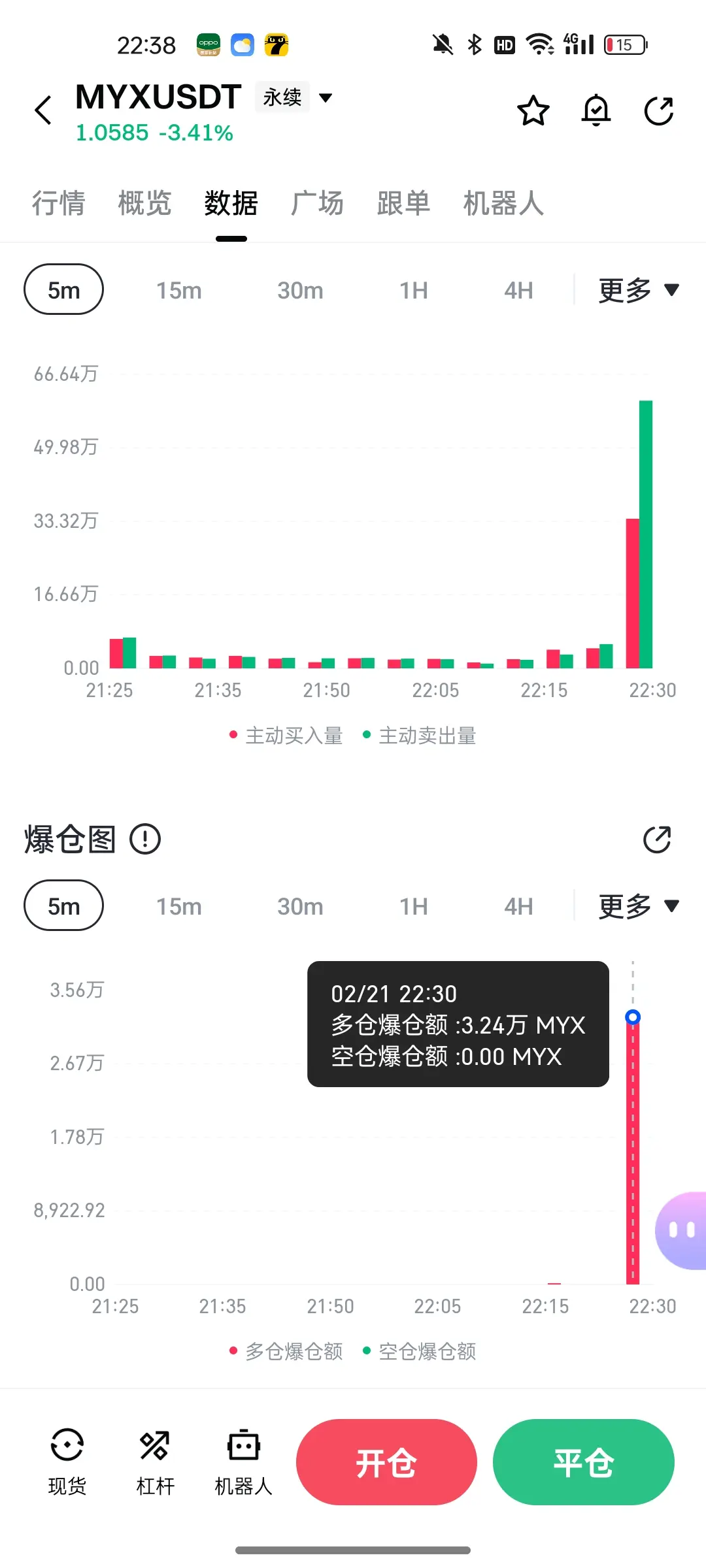This screenshot has width=706, height=1568.
Task: Switch to the 行情 tab
Action: click(58, 203)
